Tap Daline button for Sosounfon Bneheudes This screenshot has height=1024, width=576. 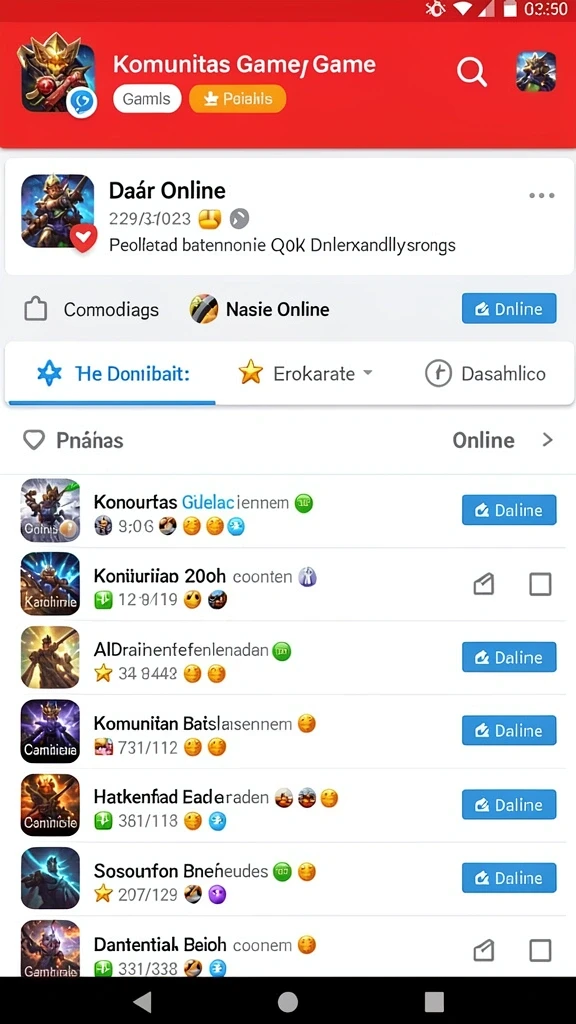click(509, 878)
